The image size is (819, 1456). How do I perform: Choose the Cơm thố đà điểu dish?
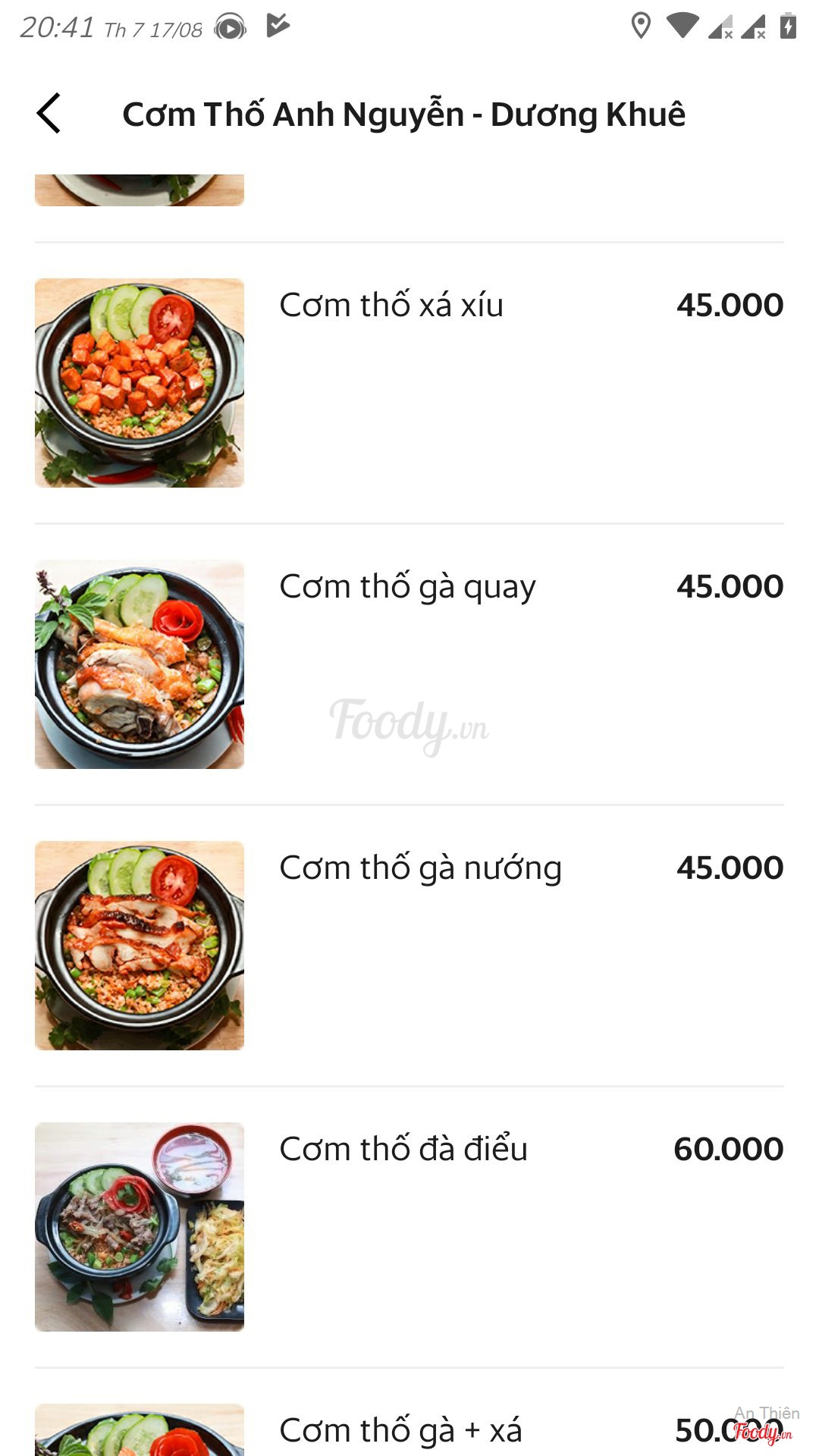click(403, 1150)
